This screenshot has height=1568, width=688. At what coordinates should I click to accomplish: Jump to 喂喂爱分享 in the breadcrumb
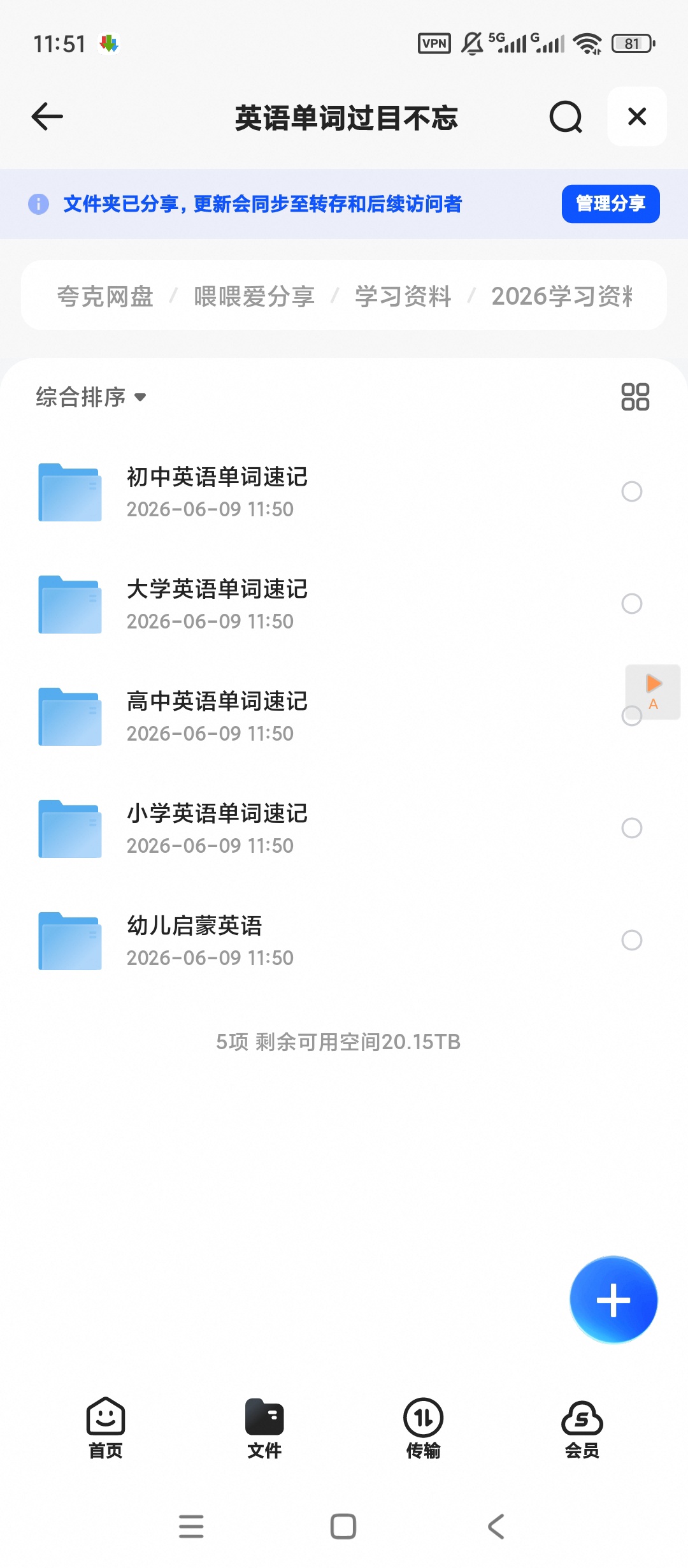click(254, 296)
